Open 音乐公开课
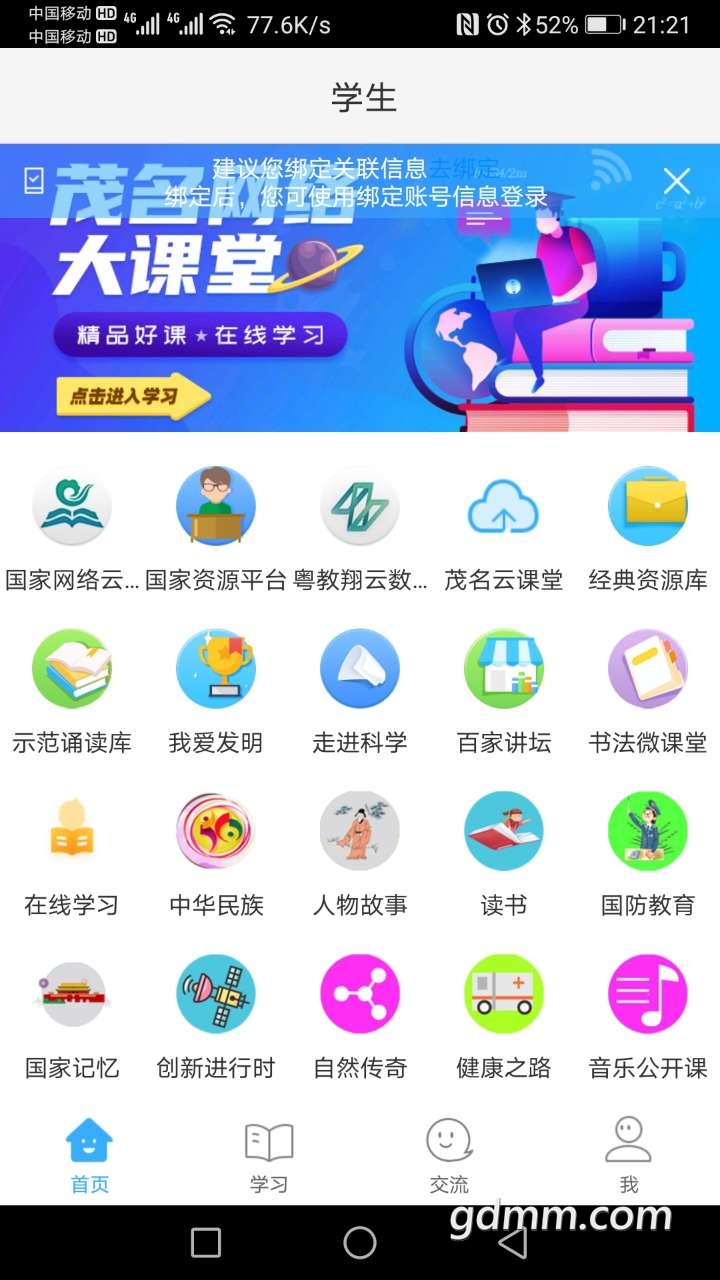The height and width of the screenshot is (1280, 720). [648, 1017]
